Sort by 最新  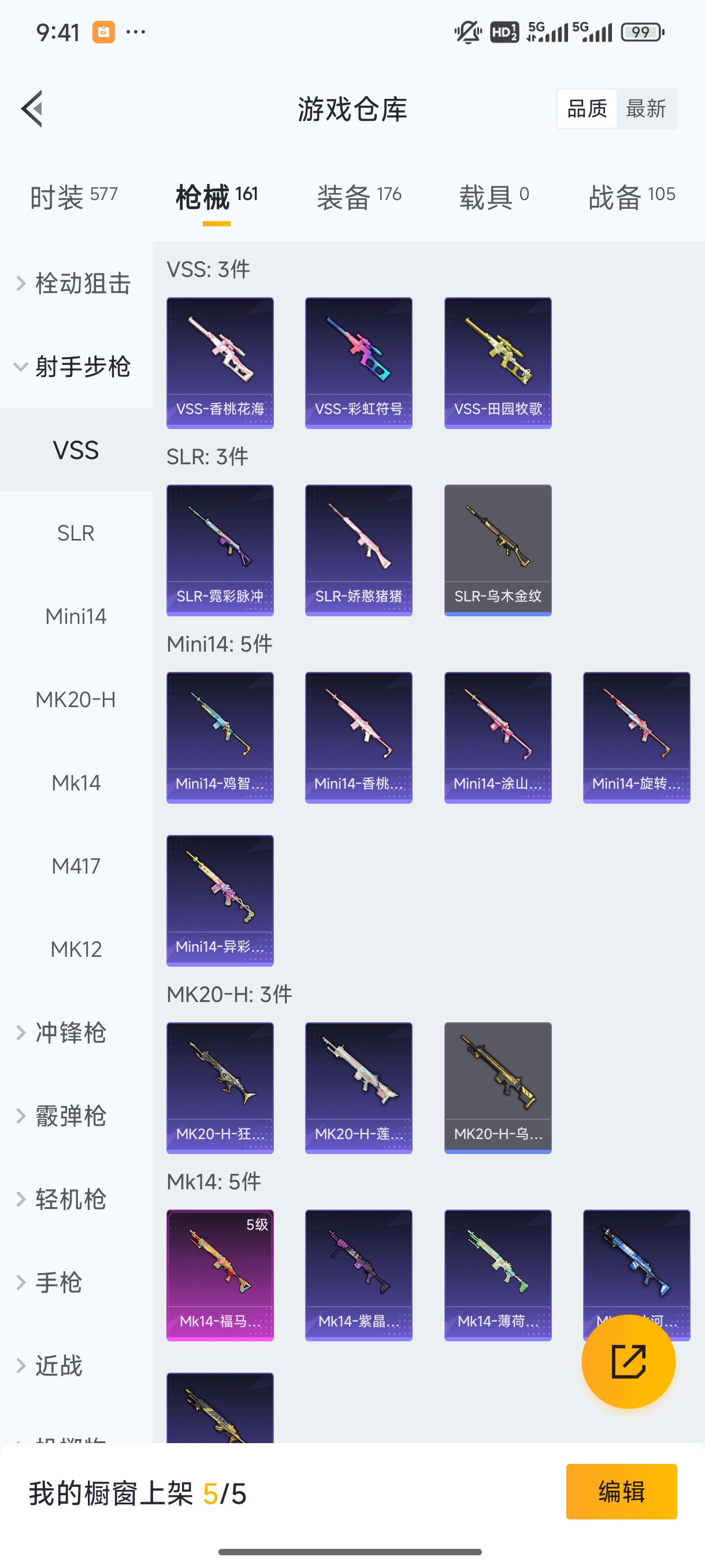tap(645, 109)
